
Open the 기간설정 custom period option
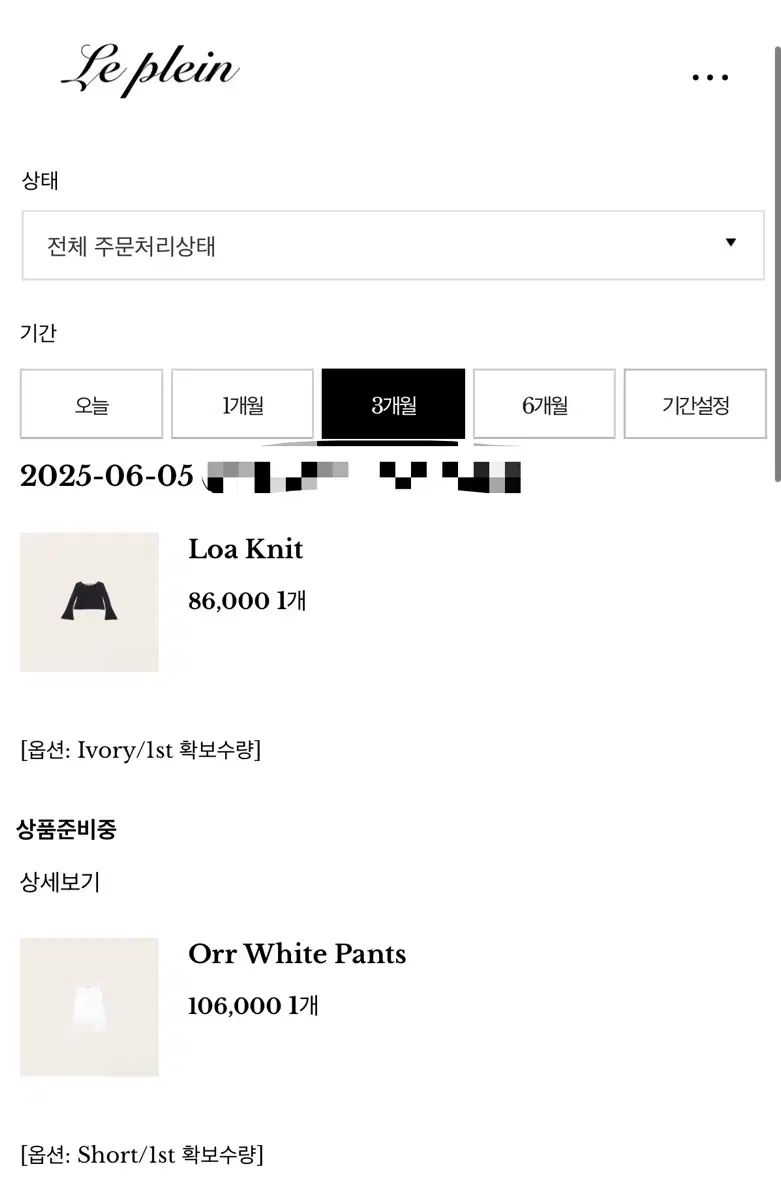[695, 405]
